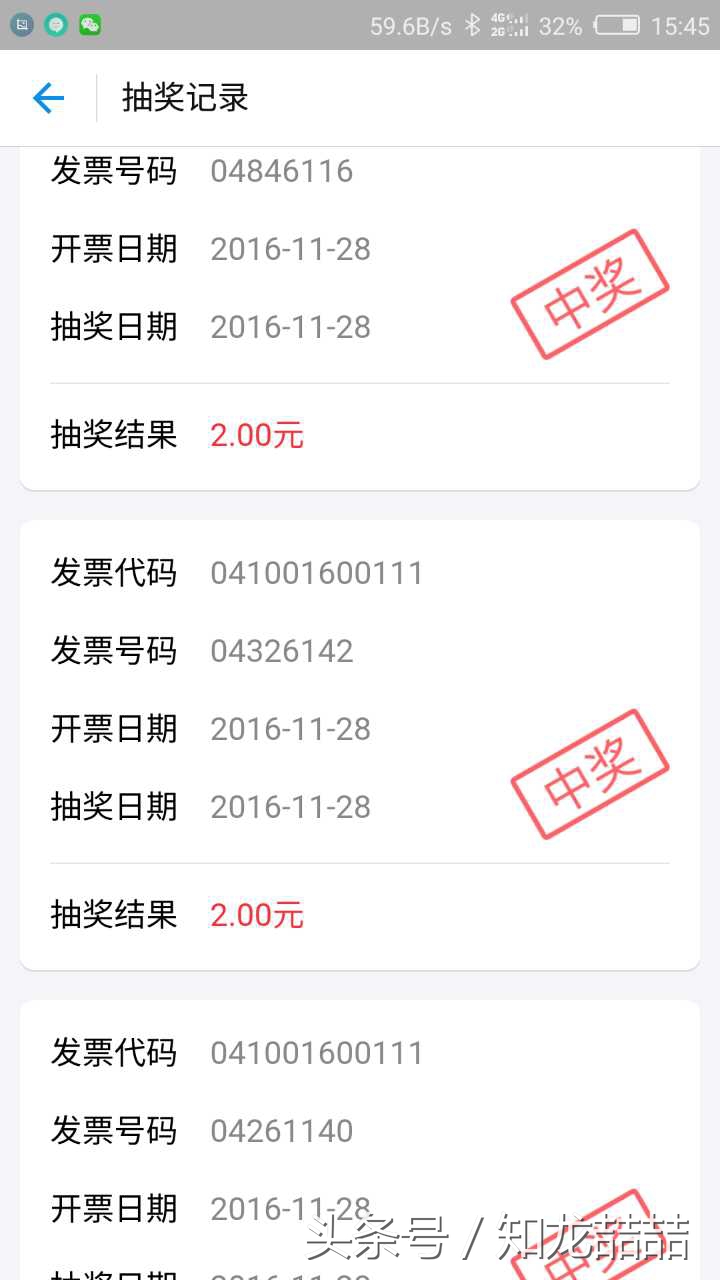Tap invoice number 04326142

pyautogui.click(x=281, y=651)
